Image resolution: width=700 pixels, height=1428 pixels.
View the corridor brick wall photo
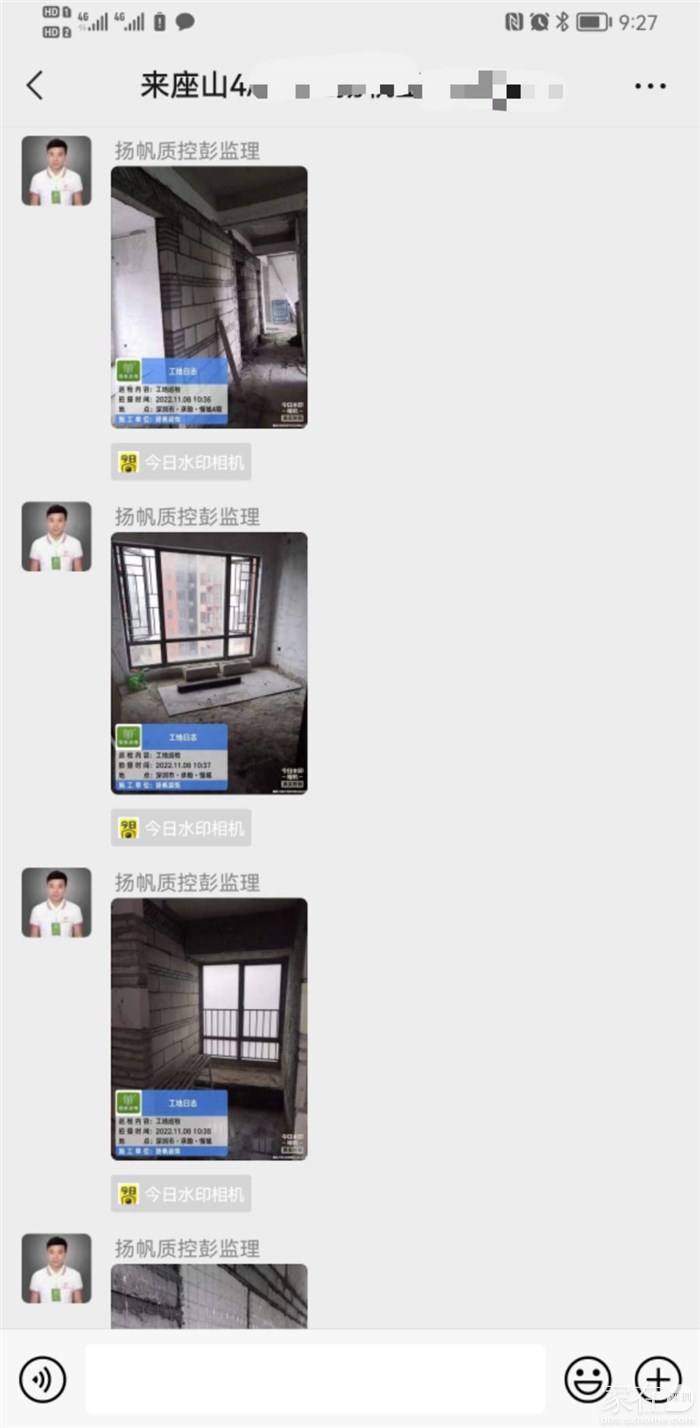pyautogui.click(x=209, y=297)
